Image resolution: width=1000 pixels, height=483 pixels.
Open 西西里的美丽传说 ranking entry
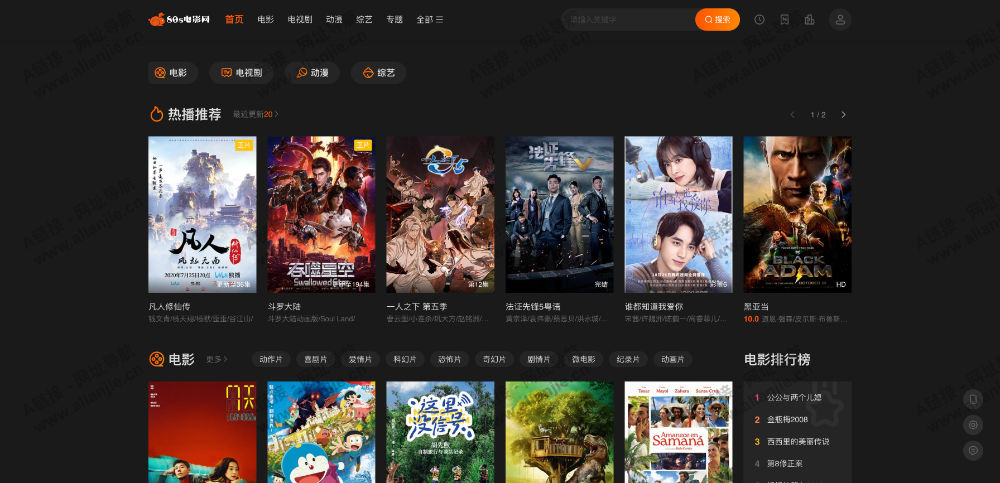pos(798,441)
